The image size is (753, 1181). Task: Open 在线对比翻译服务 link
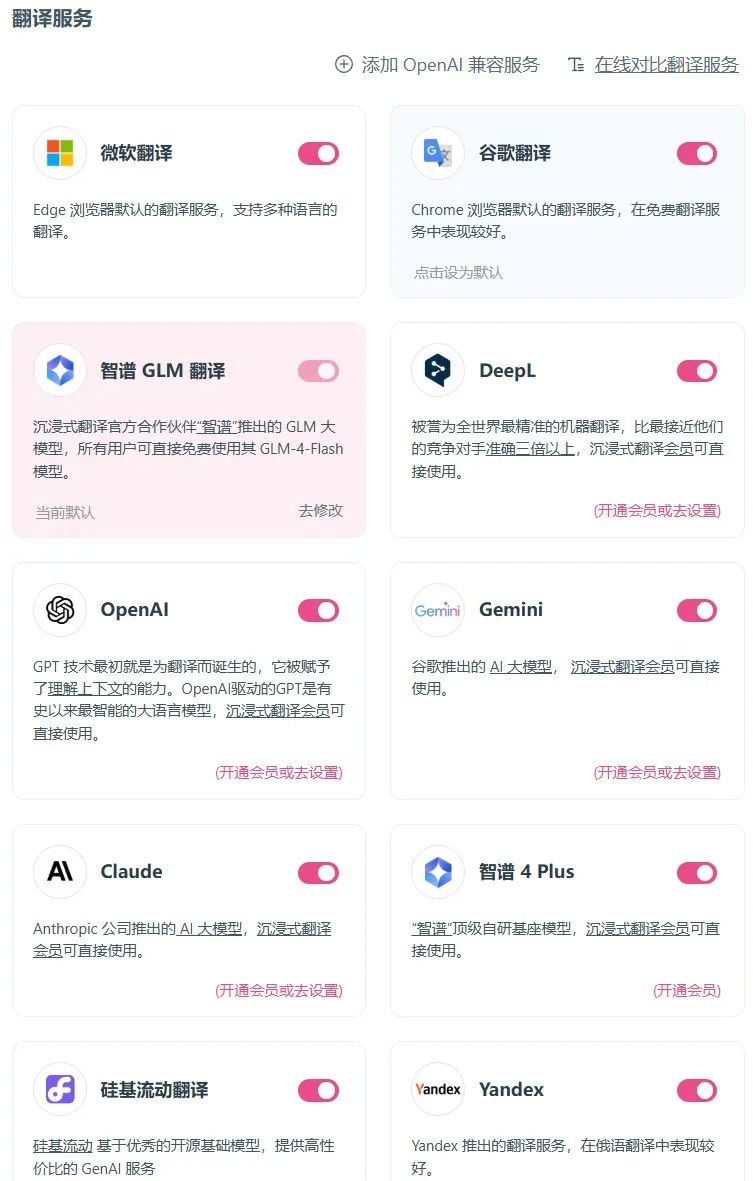coord(666,65)
